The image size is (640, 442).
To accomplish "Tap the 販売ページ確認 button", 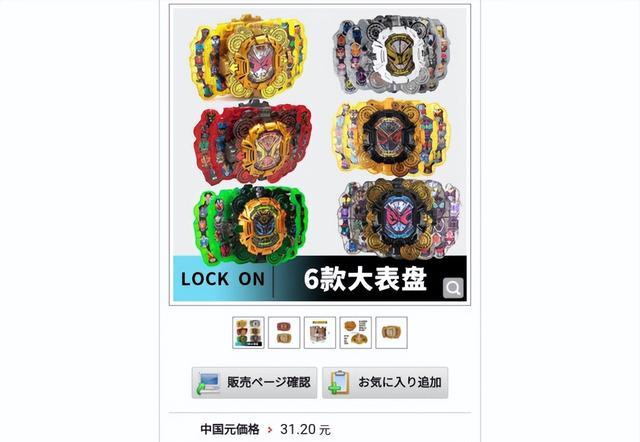I will (254, 382).
